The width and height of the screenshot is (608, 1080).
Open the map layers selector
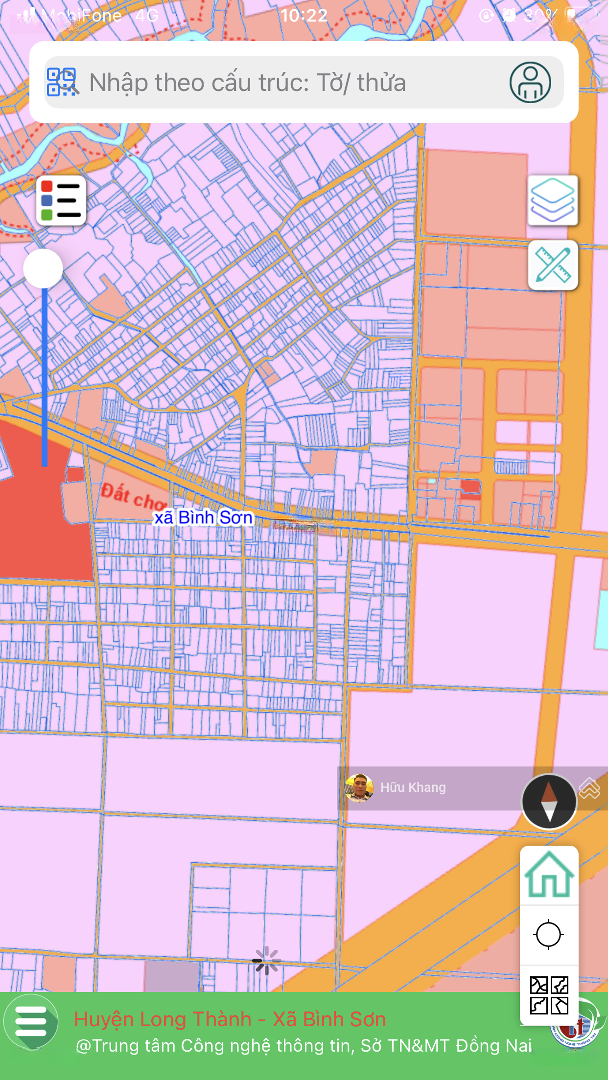(553, 200)
